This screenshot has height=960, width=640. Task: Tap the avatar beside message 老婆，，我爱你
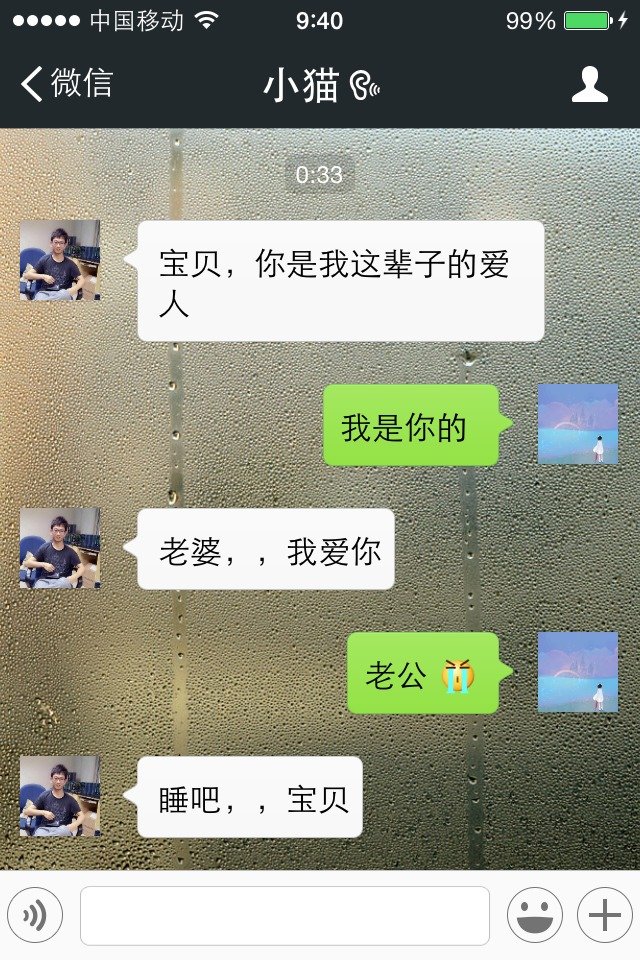(x=60, y=548)
